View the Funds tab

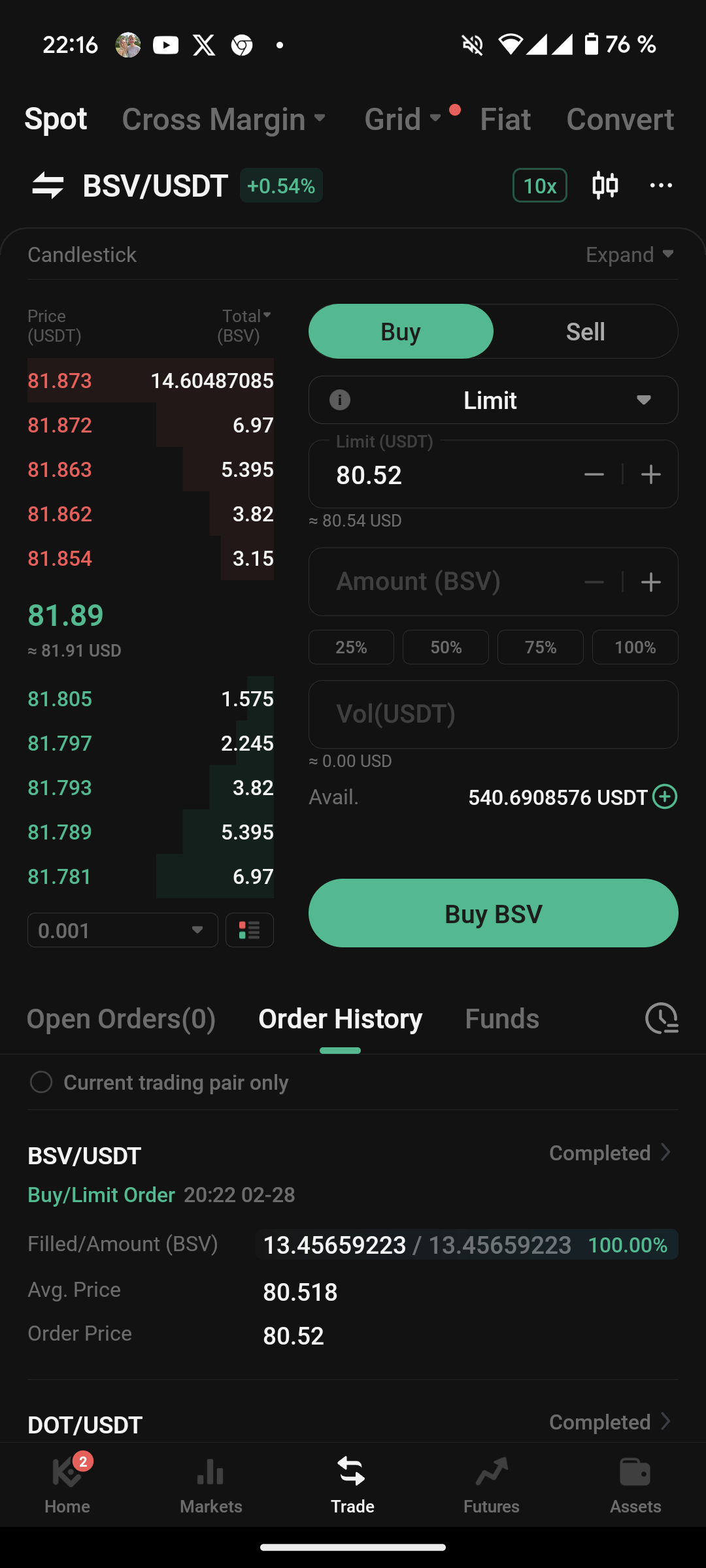pyautogui.click(x=502, y=1019)
